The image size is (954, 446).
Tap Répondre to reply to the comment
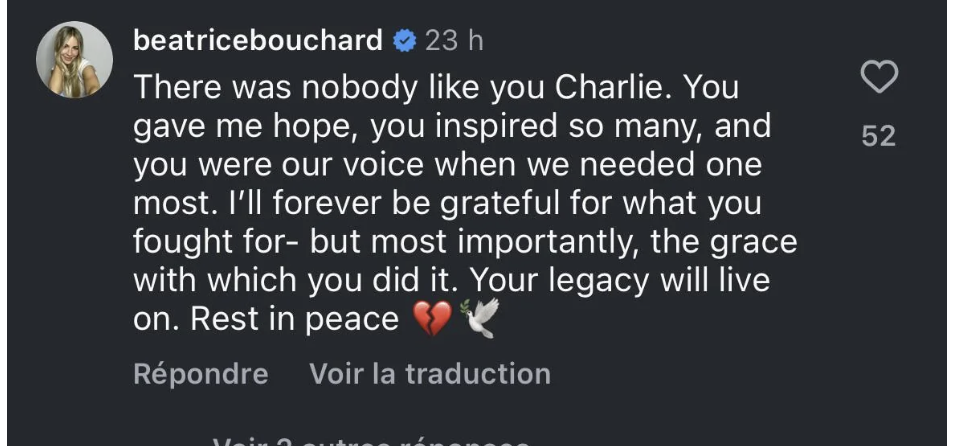click(x=200, y=374)
